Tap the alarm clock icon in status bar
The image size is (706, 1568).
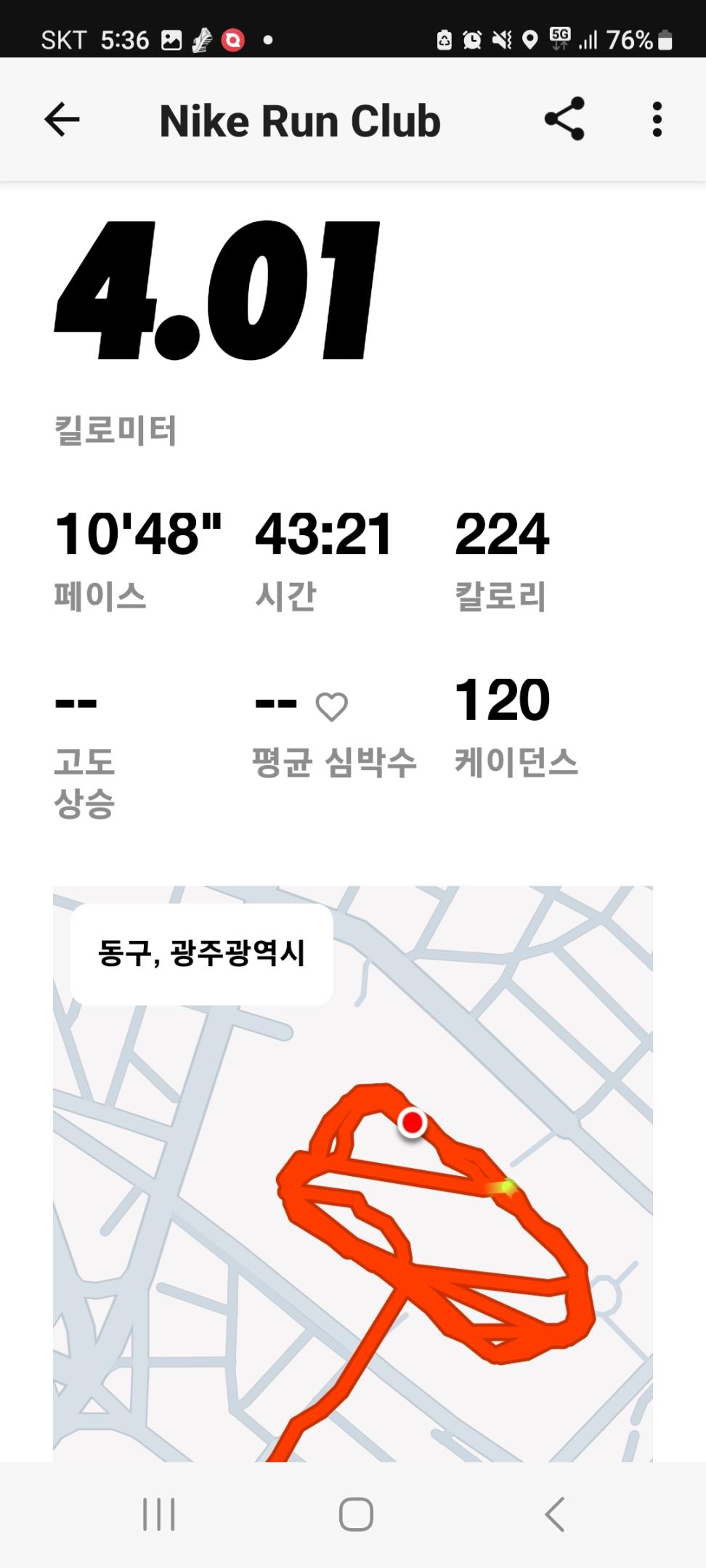473,40
